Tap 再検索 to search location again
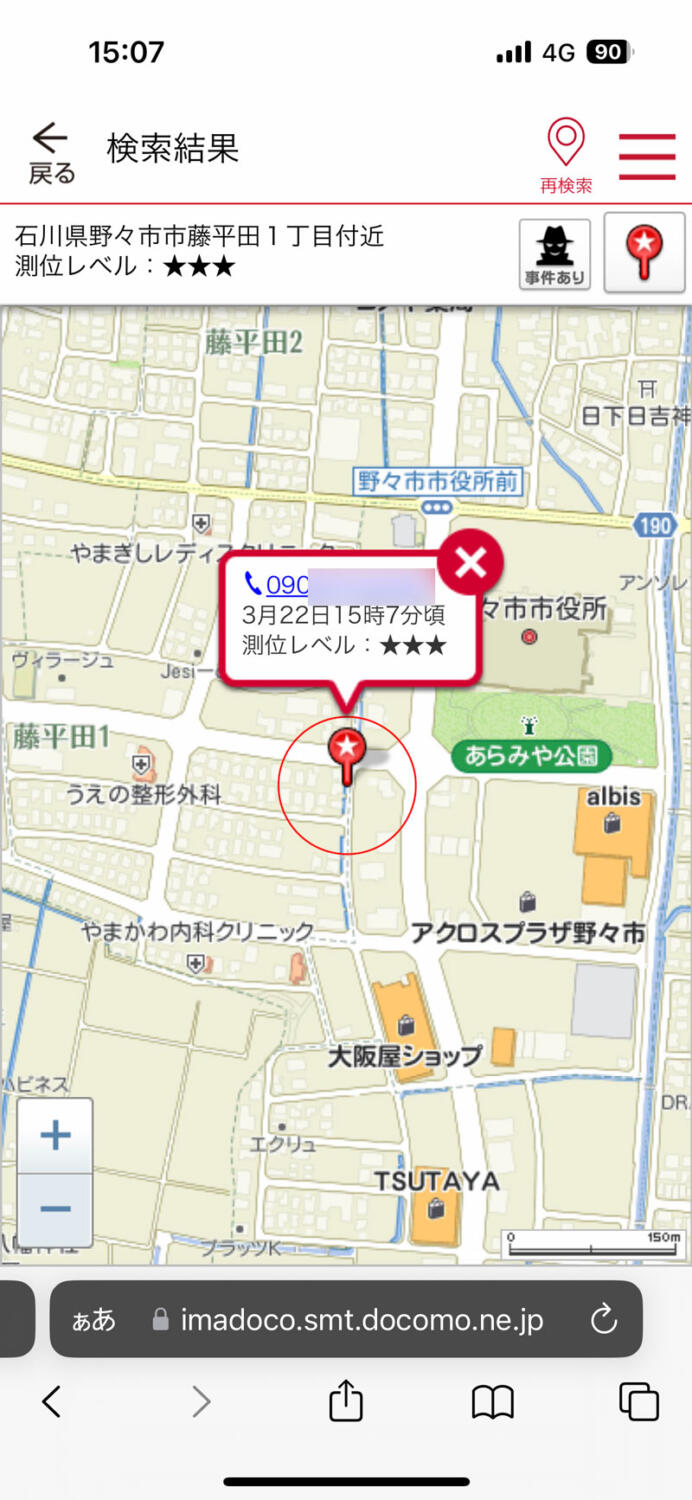This screenshot has height=1500, width=692. [x=566, y=155]
